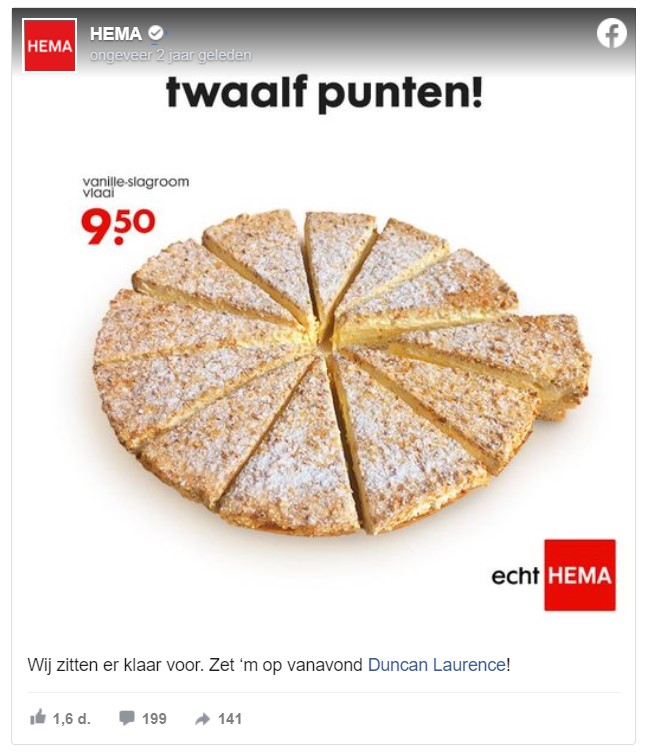View the vlaai post image
Image resolution: width=647 pixels, height=752 pixels.
[324, 360]
